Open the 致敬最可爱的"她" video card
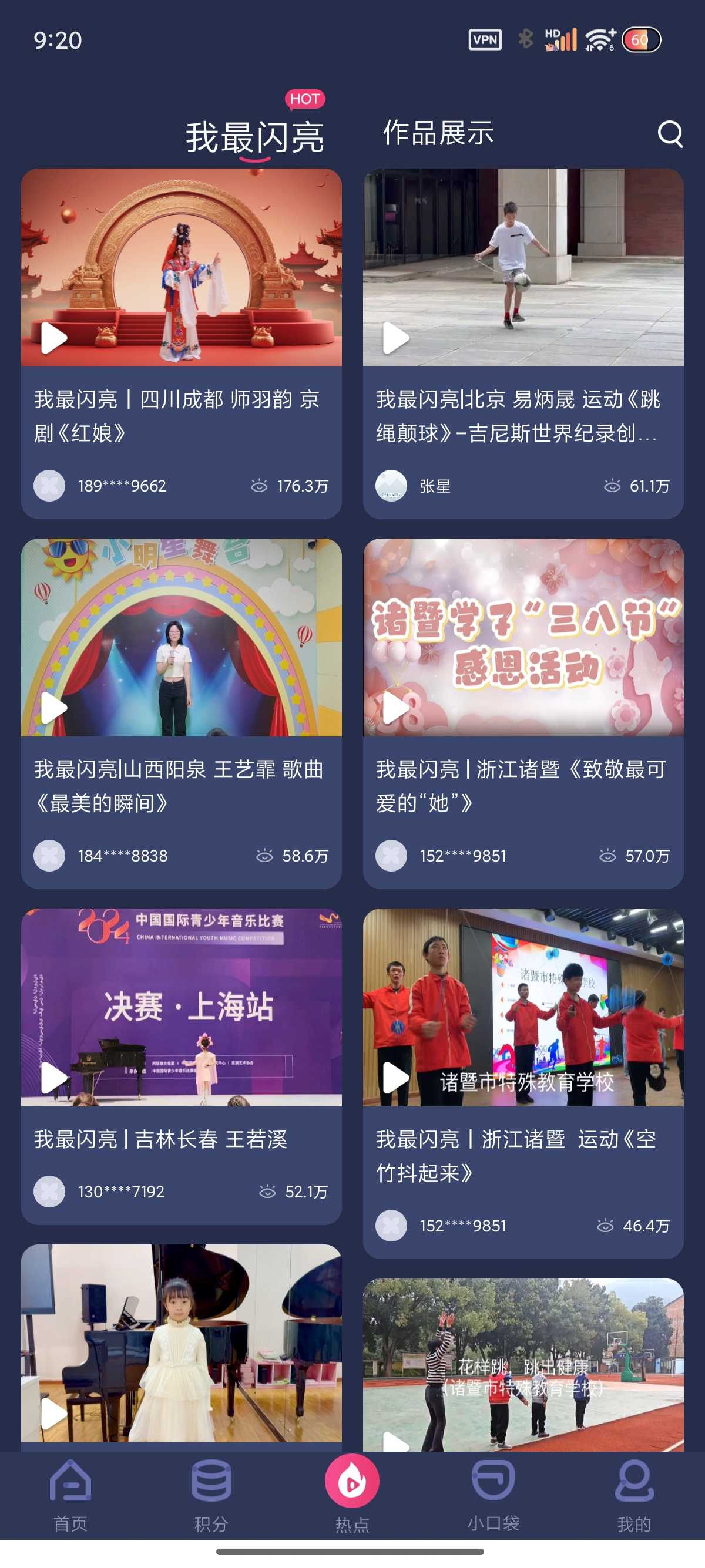This screenshot has height=1568, width=705. coord(523,638)
